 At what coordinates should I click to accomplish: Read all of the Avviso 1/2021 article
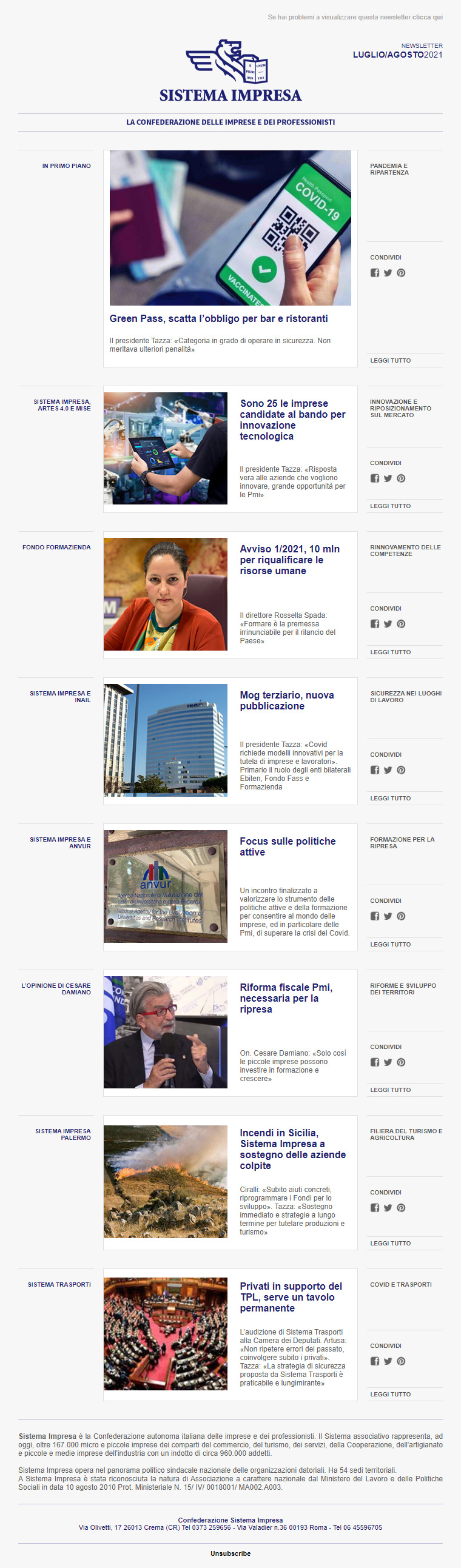point(391,652)
